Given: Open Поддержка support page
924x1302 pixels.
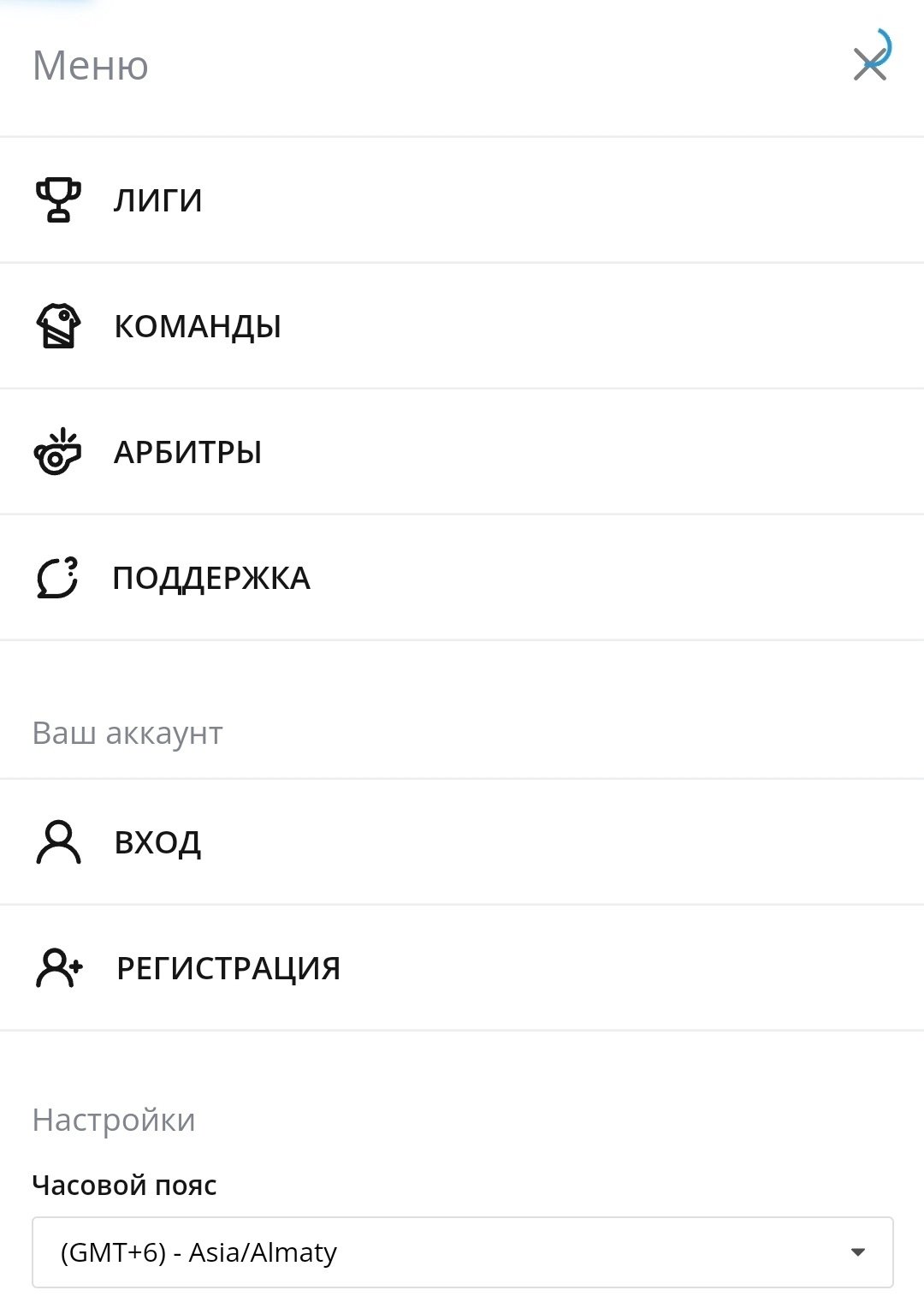Looking at the screenshot, I should (x=210, y=578).
